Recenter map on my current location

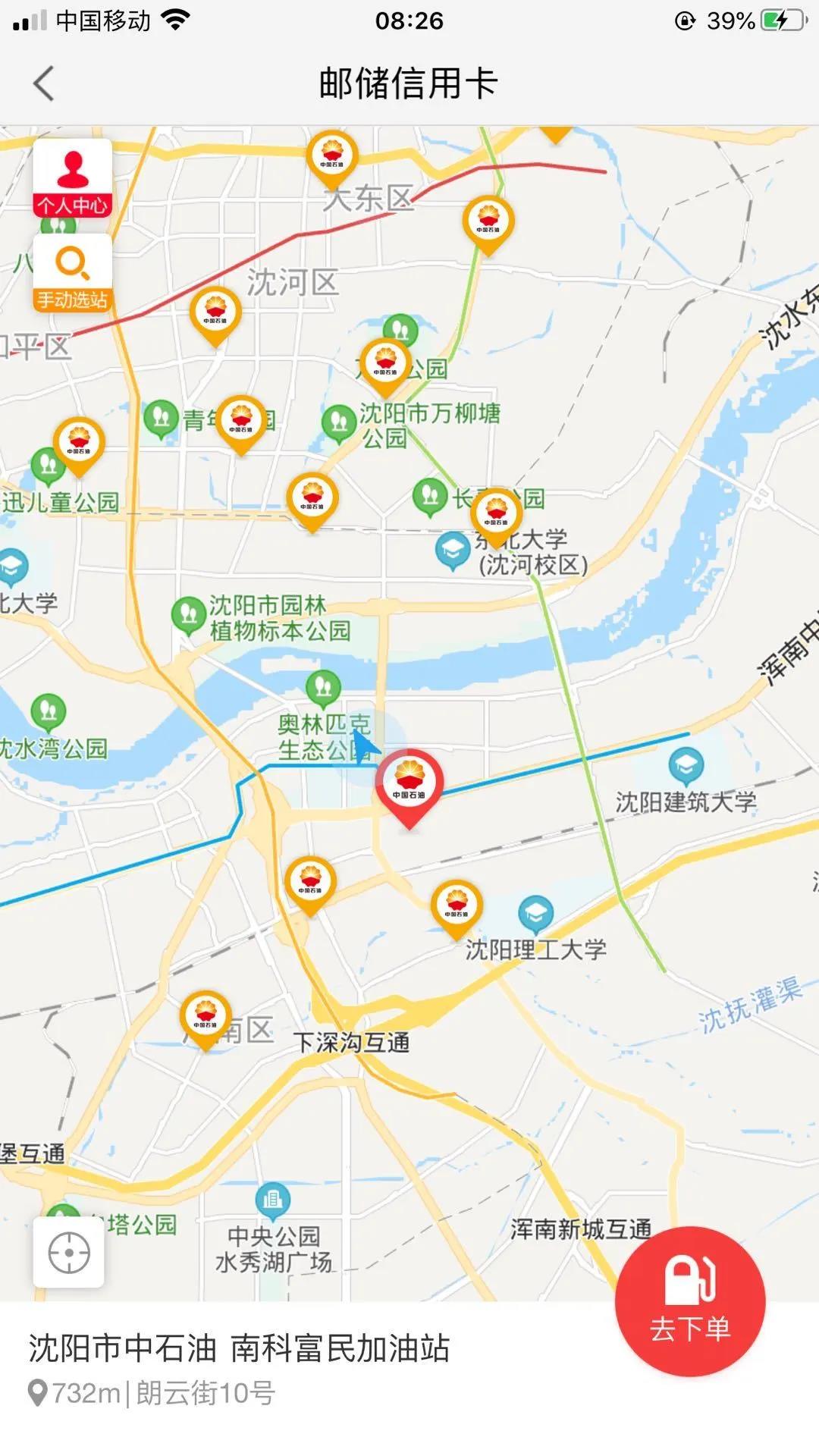pyautogui.click(x=69, y=1253)
